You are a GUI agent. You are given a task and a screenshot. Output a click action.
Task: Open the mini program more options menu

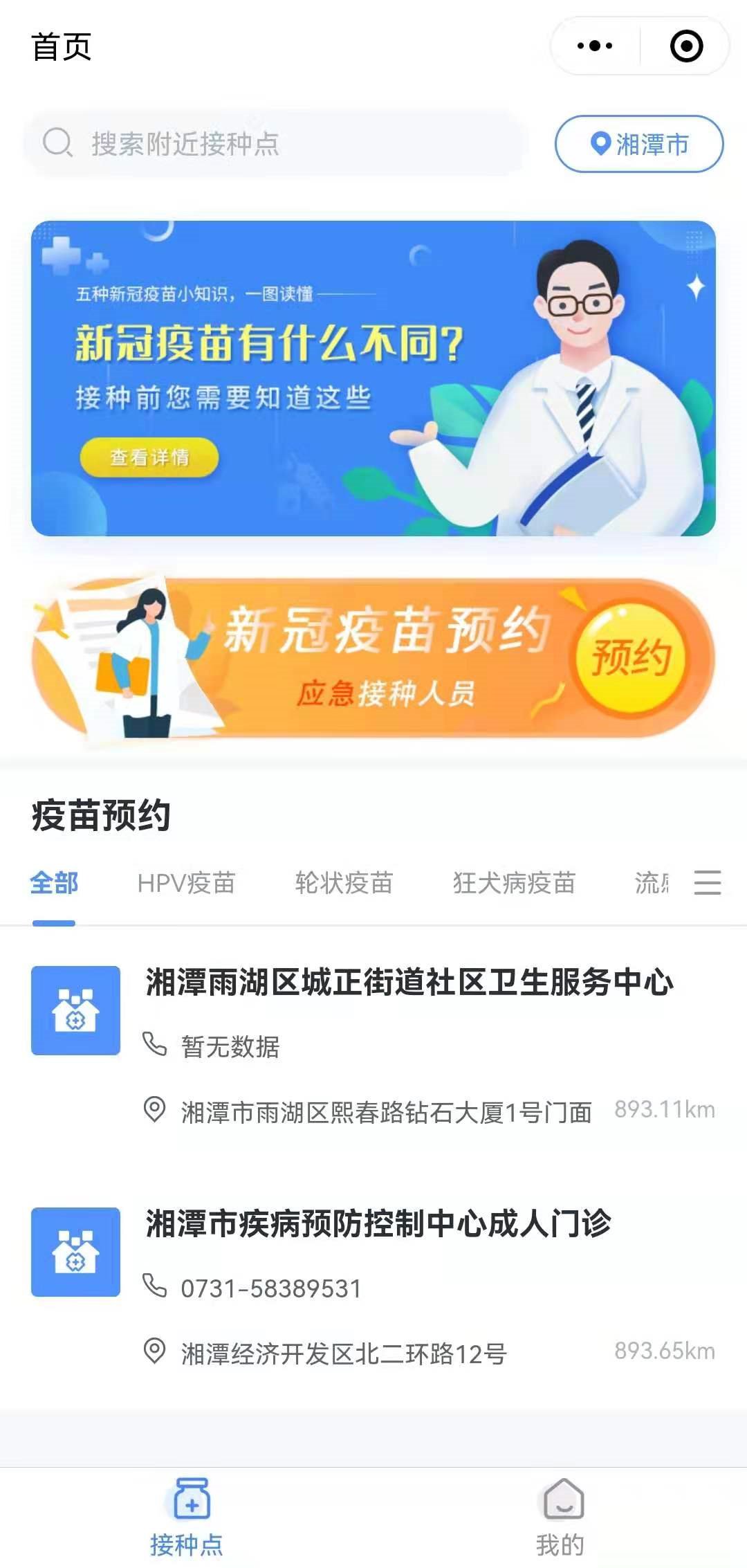point(595,46)
